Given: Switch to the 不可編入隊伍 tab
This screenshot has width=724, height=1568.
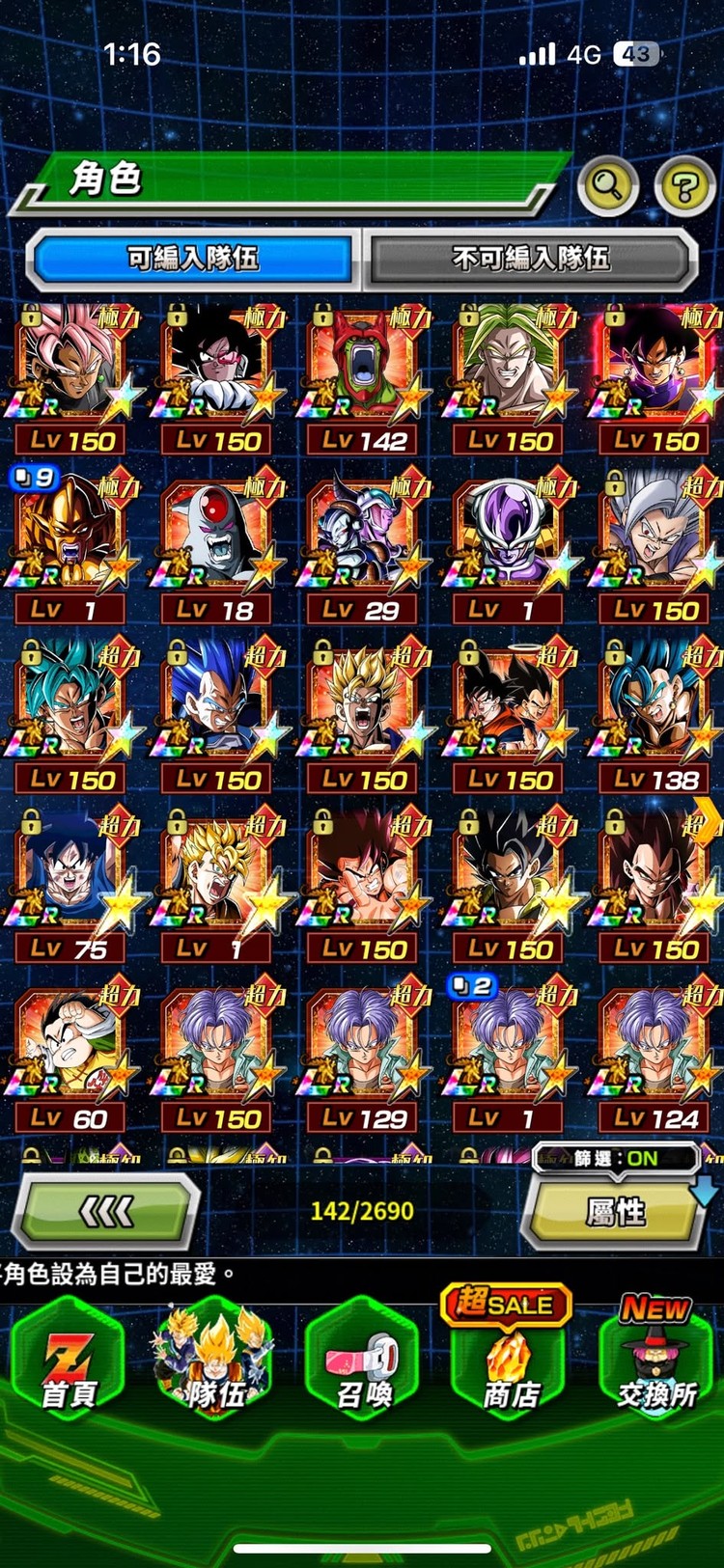Looking at the screenshot, I should 530,259.
